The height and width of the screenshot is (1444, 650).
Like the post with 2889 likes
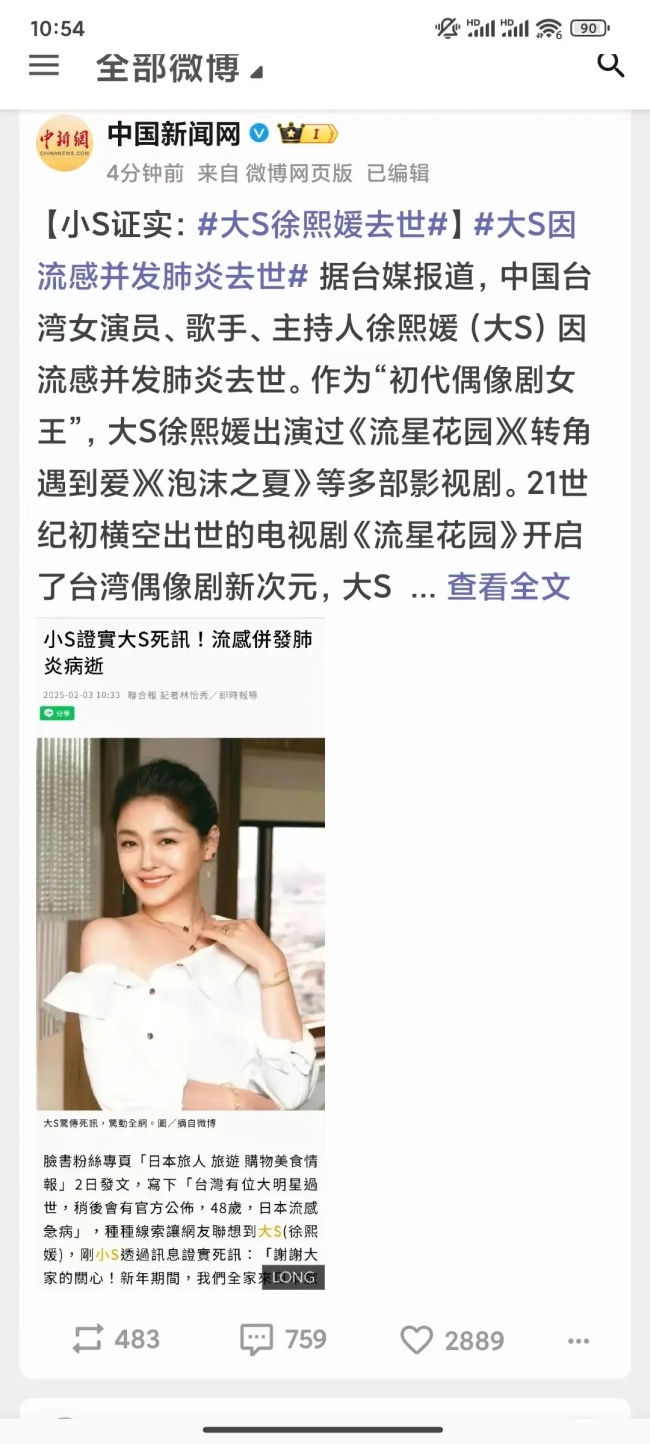click(451, 1340)
